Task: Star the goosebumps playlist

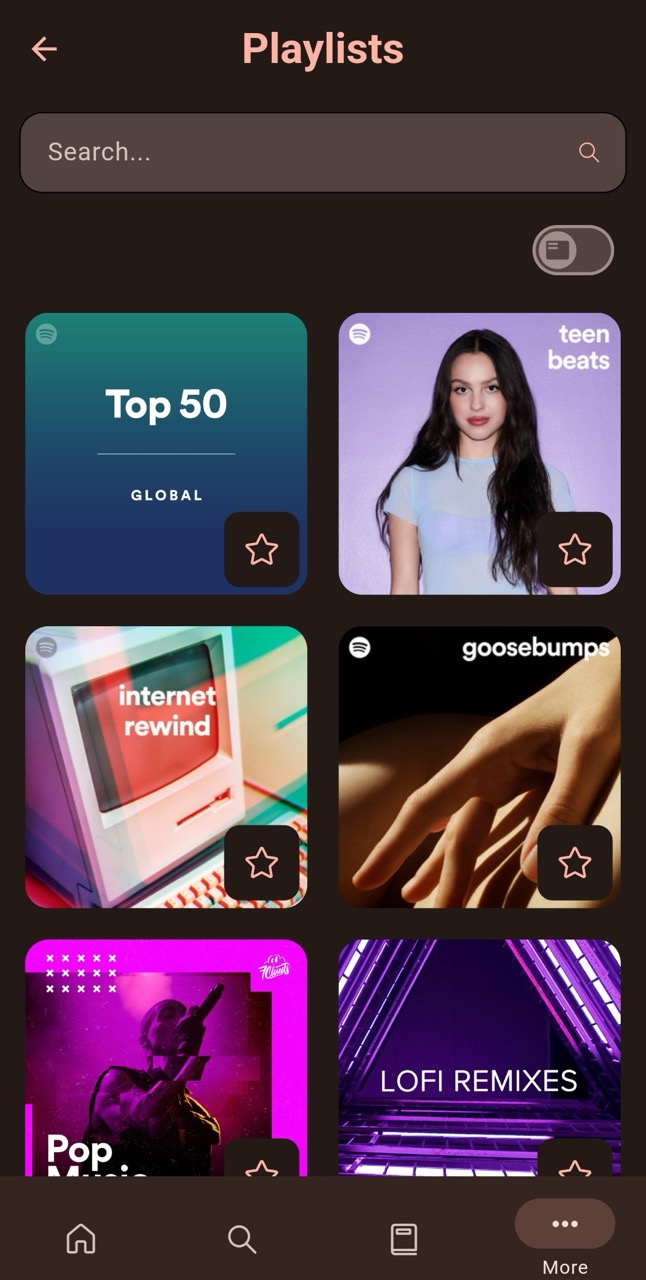Action: click(575, 862)
